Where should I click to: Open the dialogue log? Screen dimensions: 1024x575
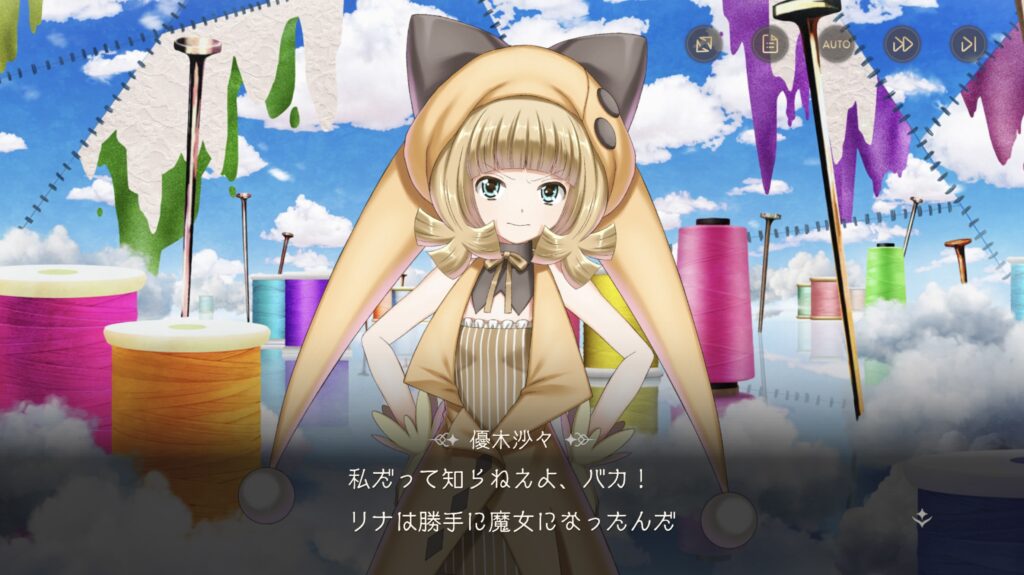pyautogui.click(x=770, y=44)
